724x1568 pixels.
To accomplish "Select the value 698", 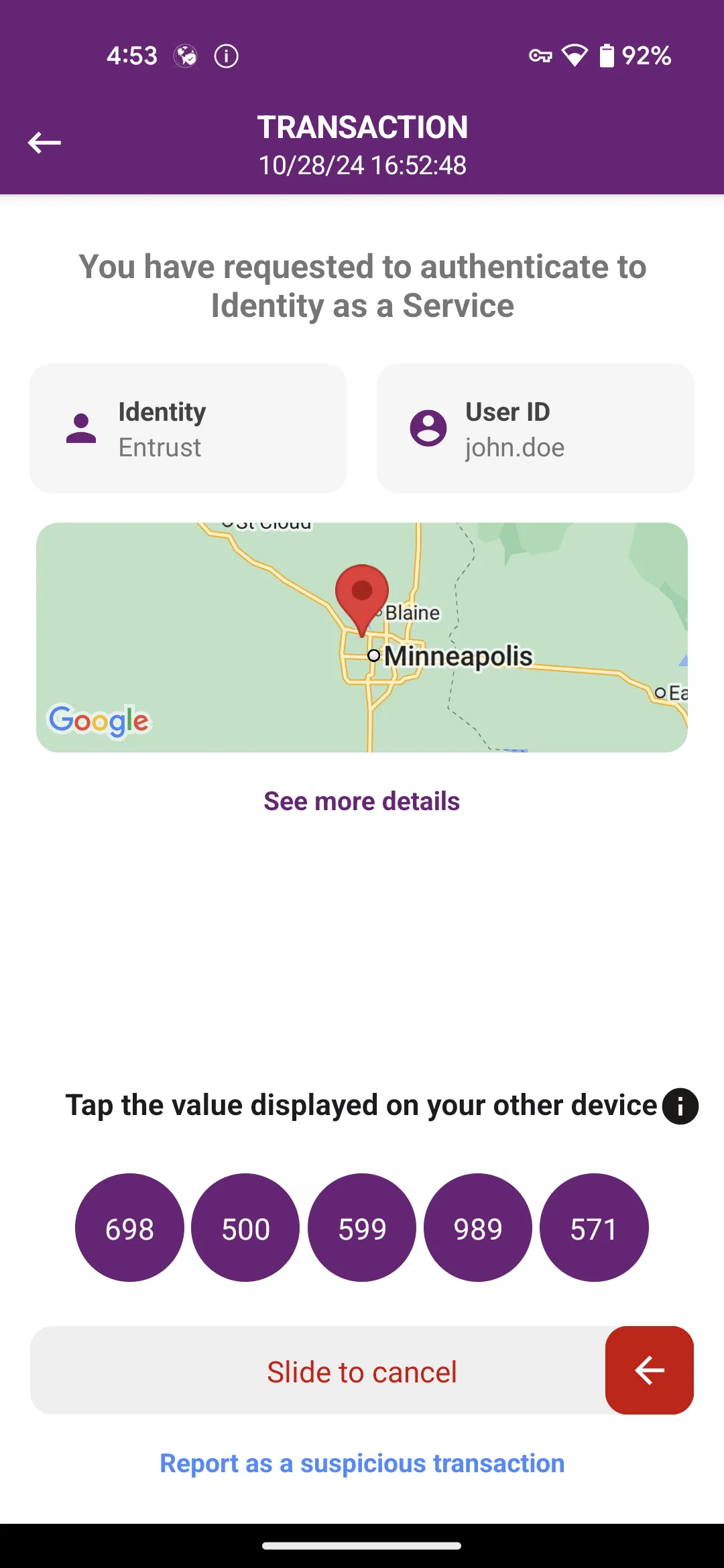I will pyautogui.click(x=129, y=1228).
